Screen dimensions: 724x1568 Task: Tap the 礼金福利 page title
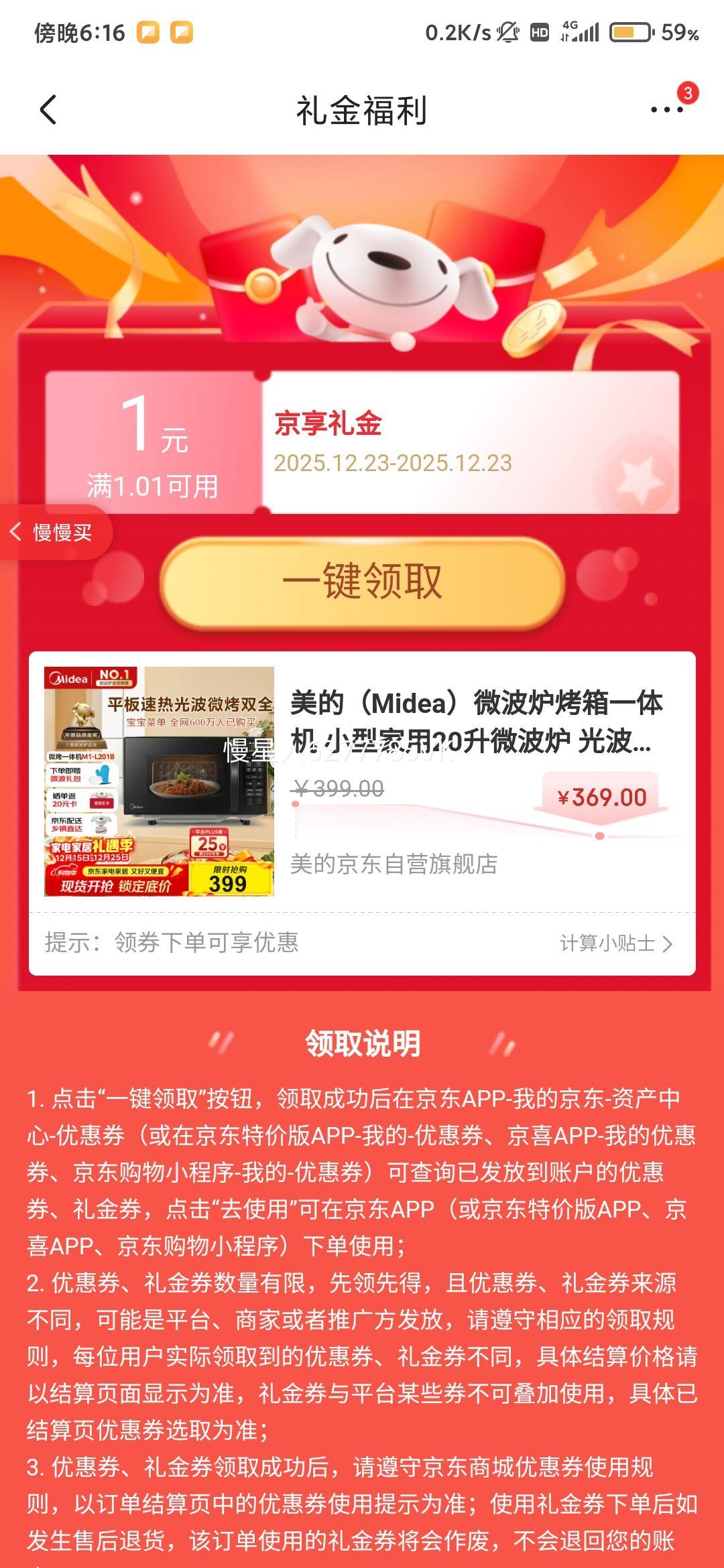tap(362, 111)
